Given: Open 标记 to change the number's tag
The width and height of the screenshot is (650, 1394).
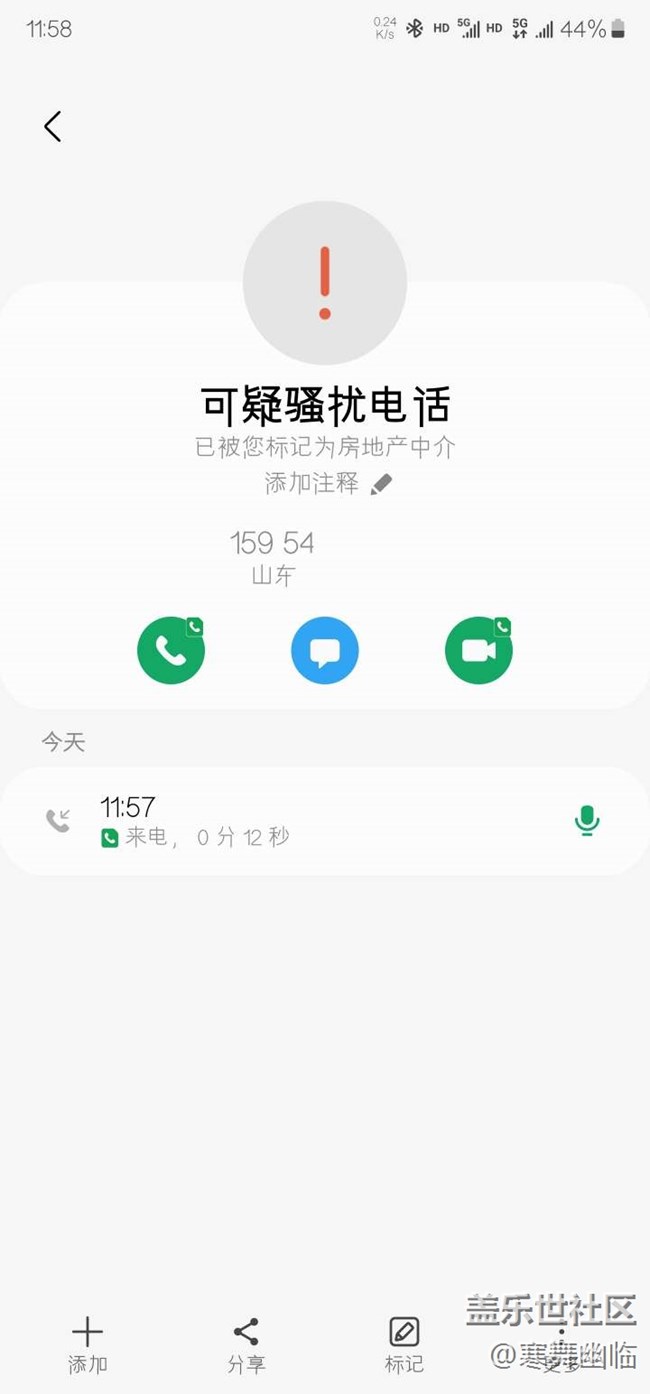Looking at the screenshot, I should pos(404,1343).
